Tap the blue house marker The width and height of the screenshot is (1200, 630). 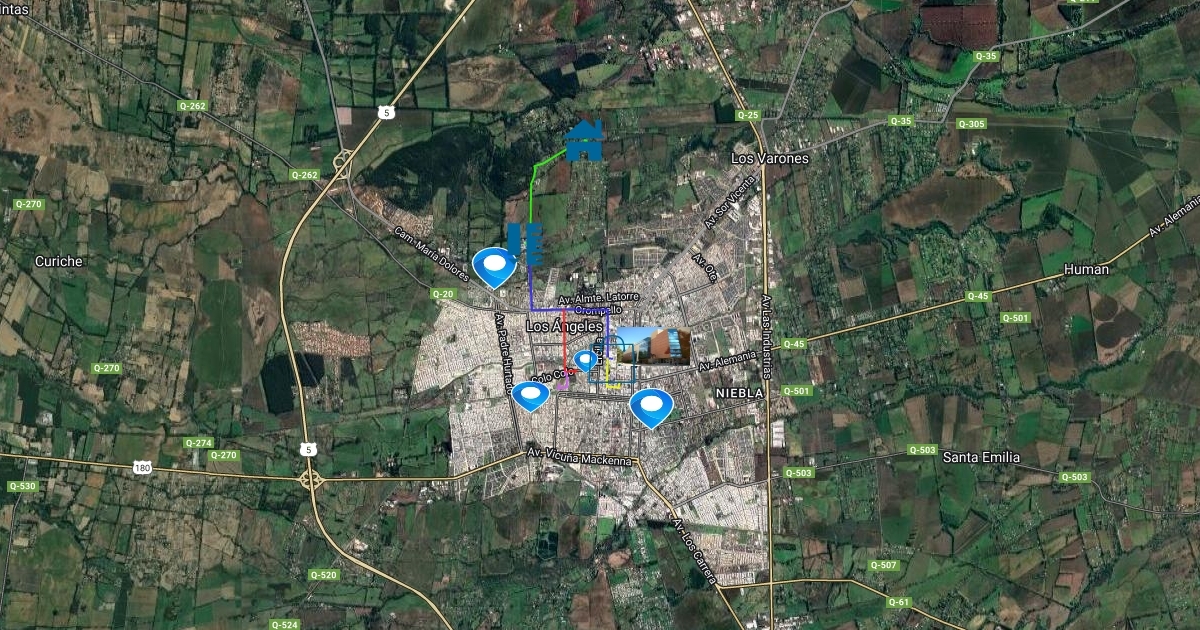tap(584, 141)
